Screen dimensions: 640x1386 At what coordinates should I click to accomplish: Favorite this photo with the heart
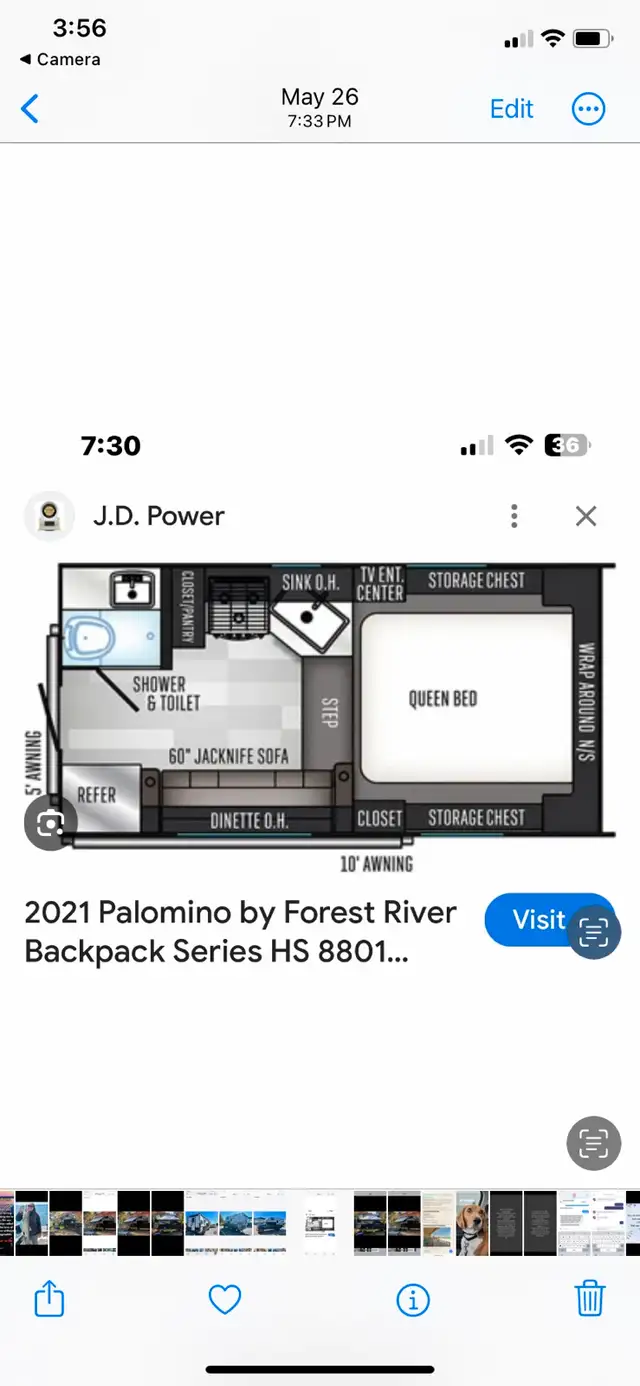point(225,1300)
